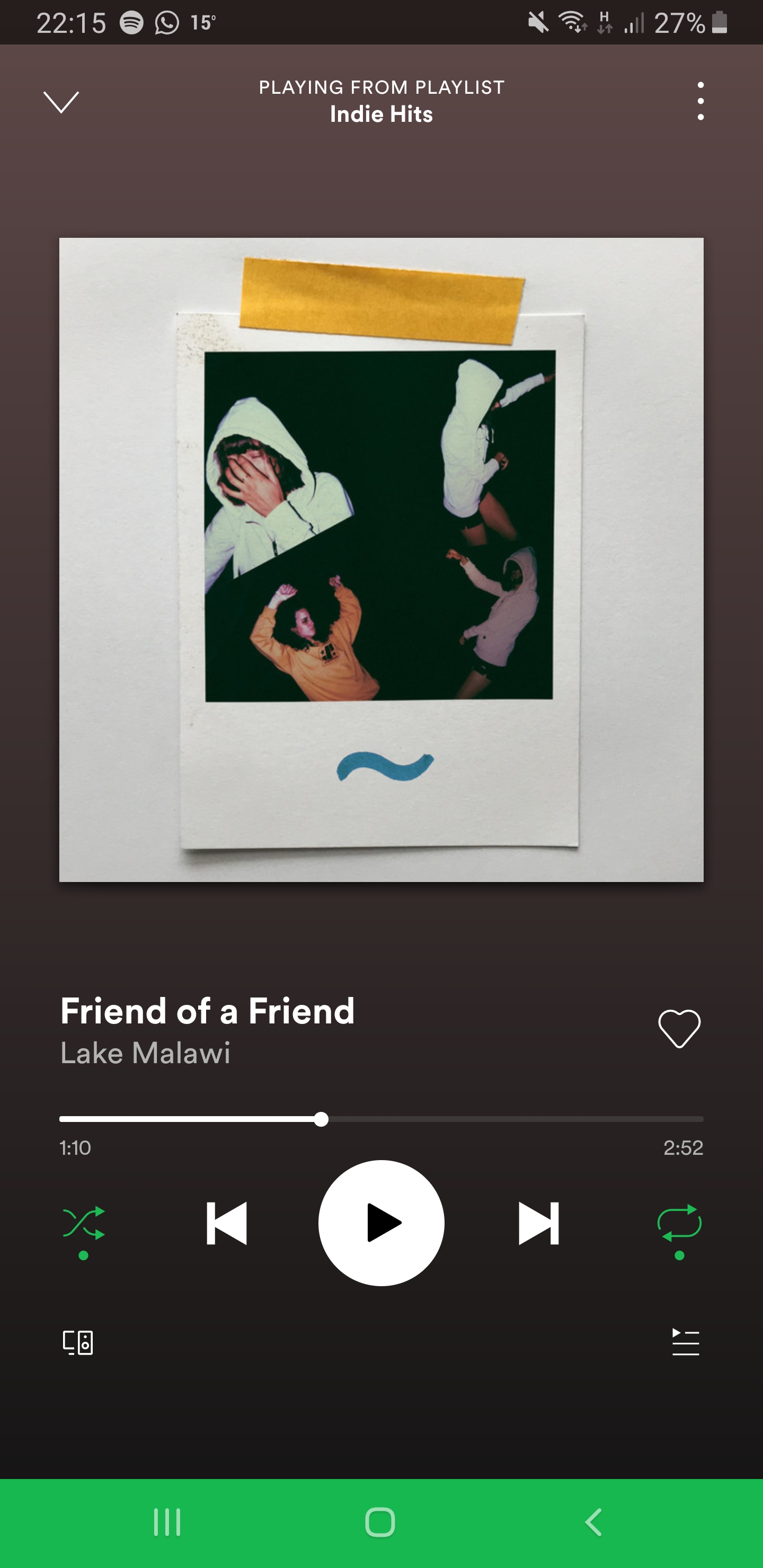
Task: Open the three-dot options menu
Action: click(x=700, y=101)
